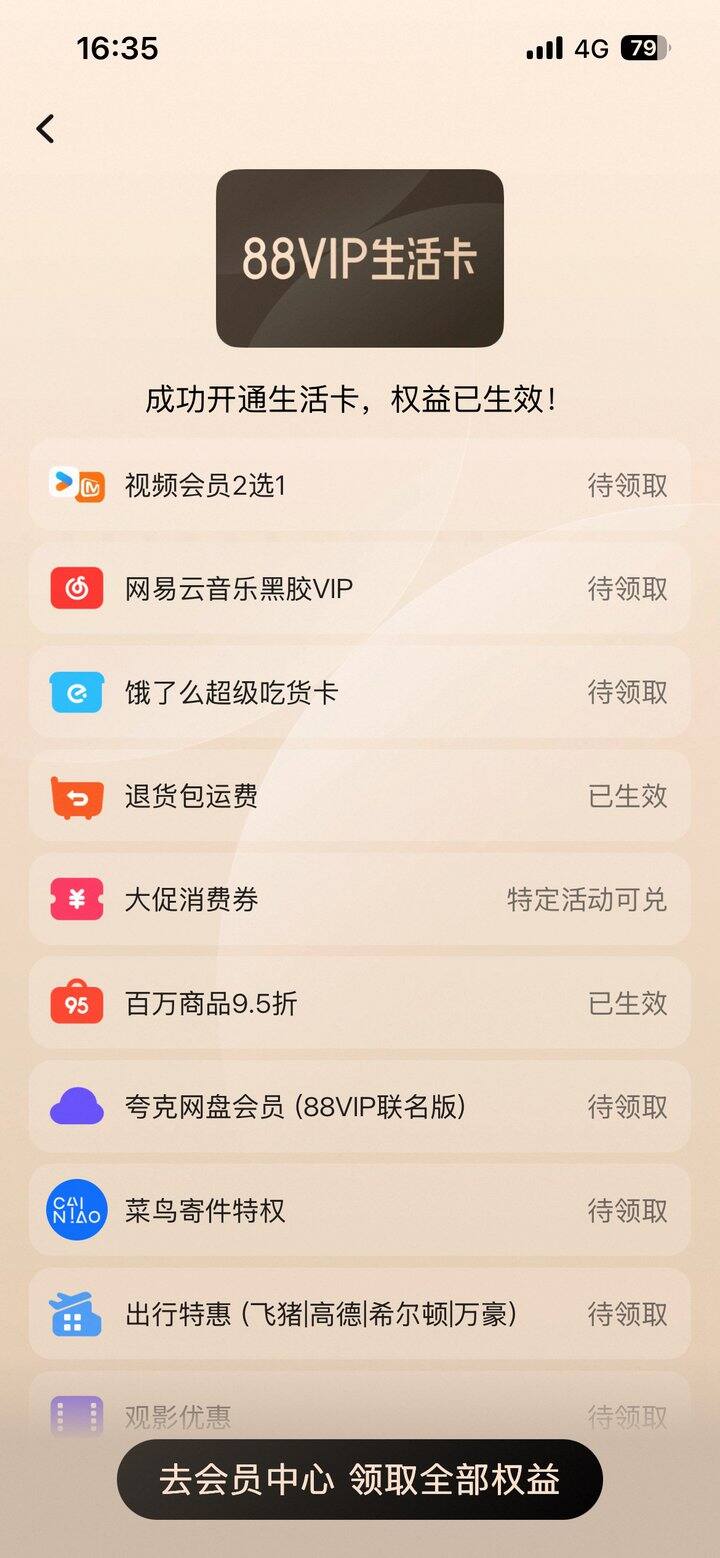Click the blue CAINIAO 菜鸟 logo icon
This screenshot has height=1558, width=720.
click(x=75, y=1211)
